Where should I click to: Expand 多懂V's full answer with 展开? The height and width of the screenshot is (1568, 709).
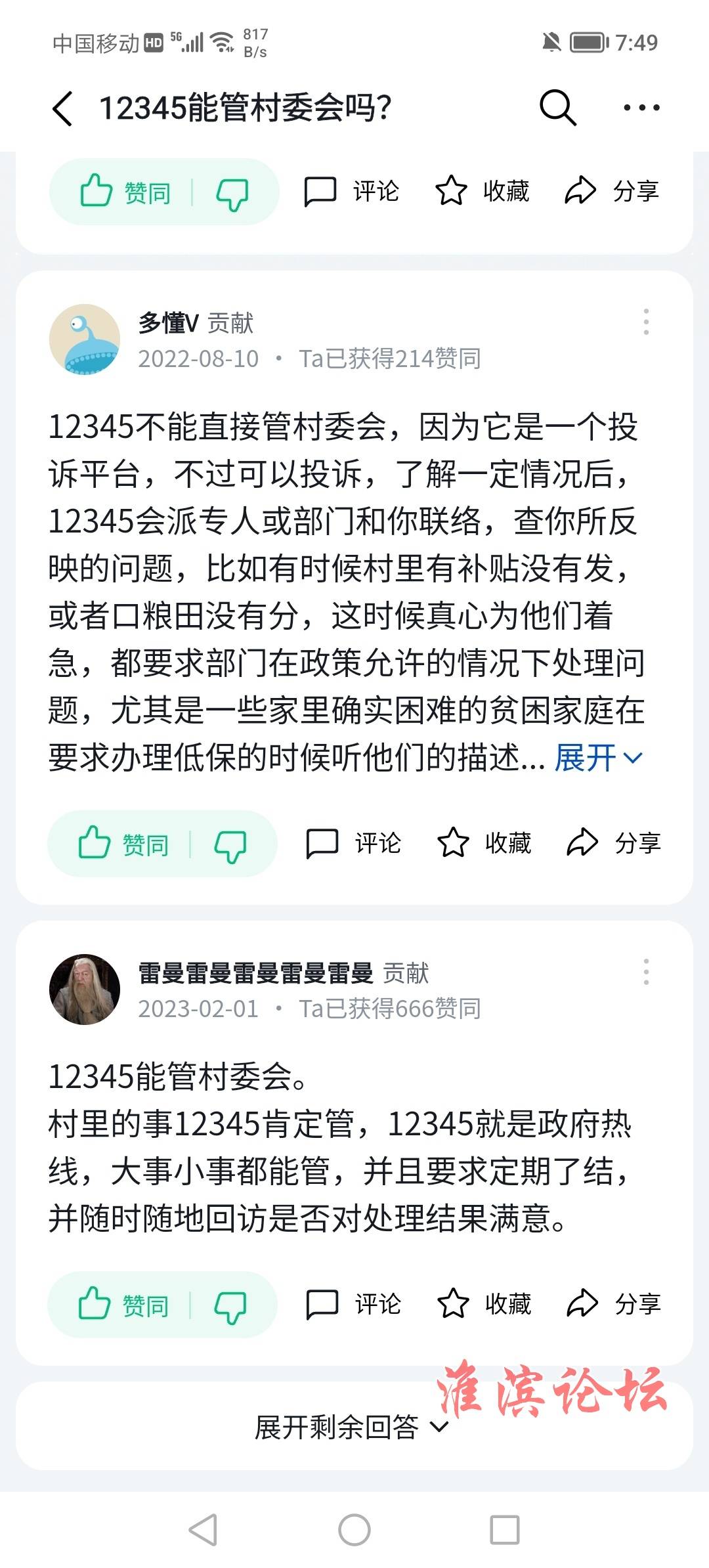(597, 758)
